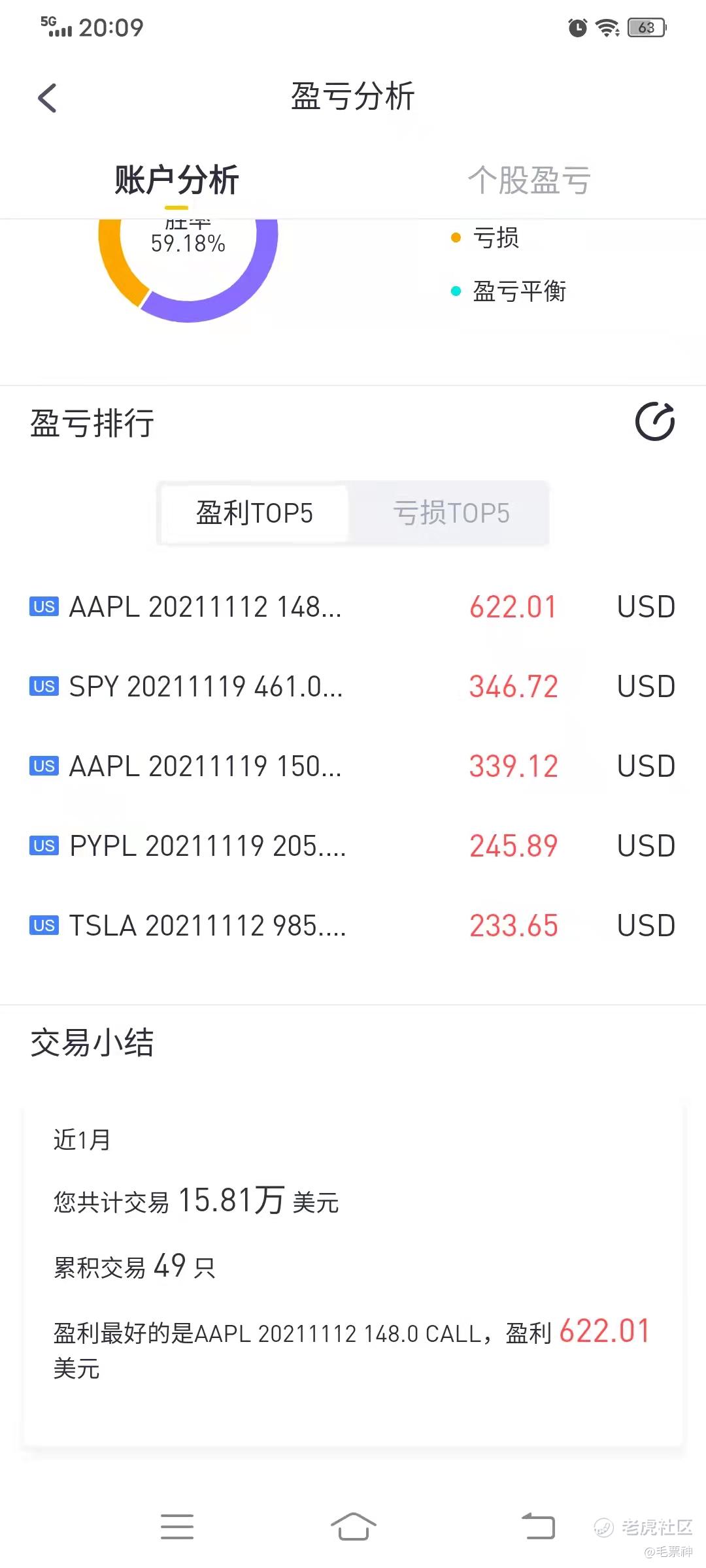The height and width of the screenshot is (1568, 706).
Task: Share the 盈亏排行 ranking
Action: point(654,422)
